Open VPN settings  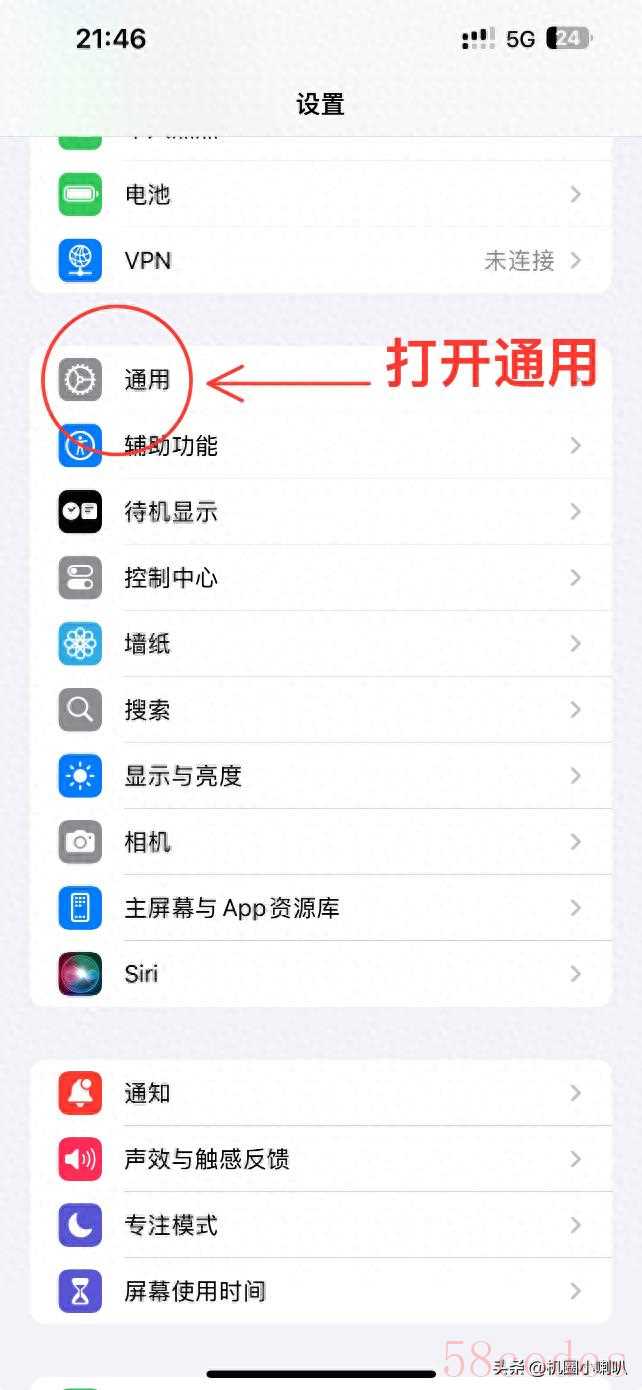(320, 260)
